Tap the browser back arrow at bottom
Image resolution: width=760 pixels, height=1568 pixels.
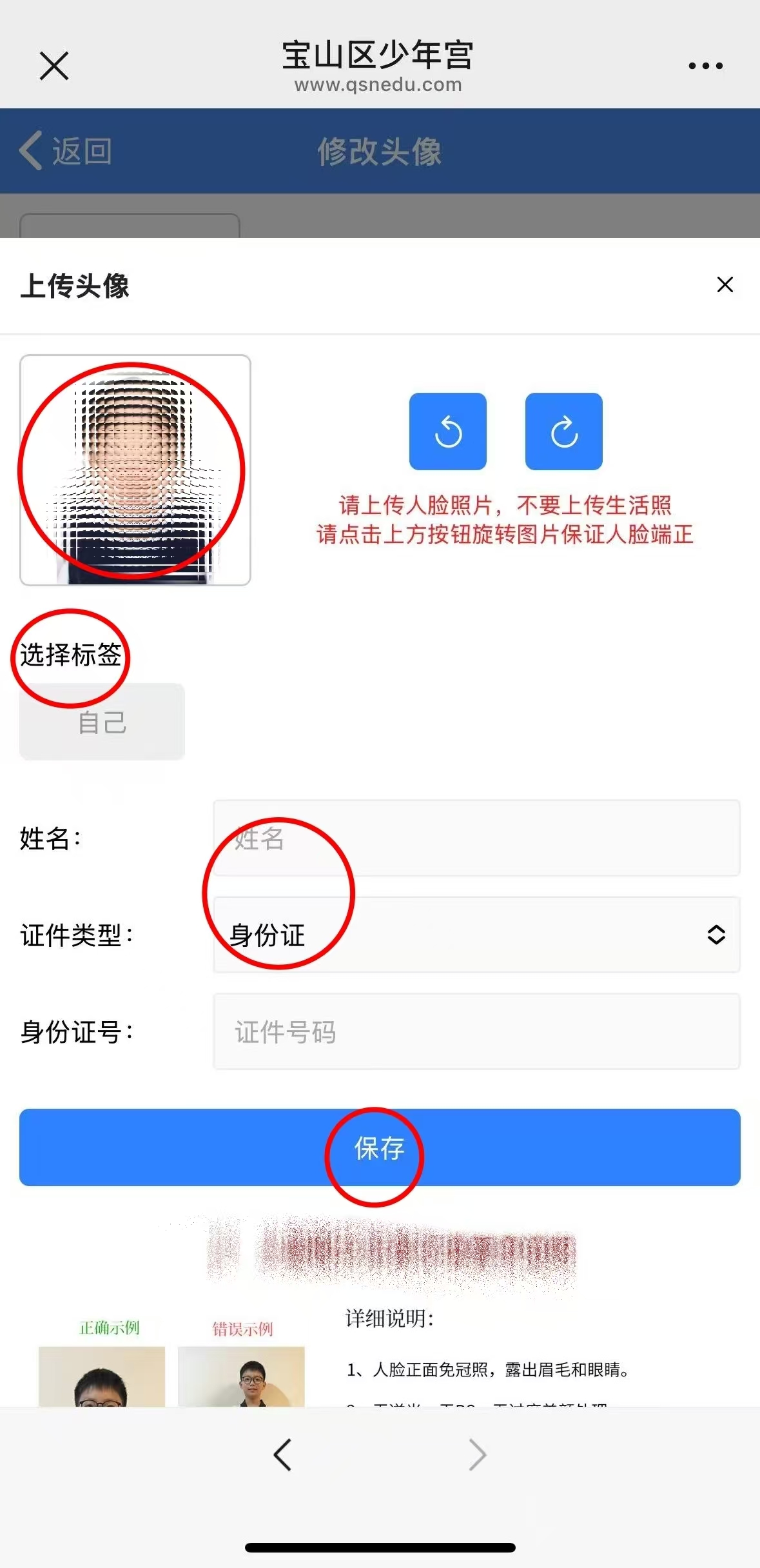[282, 1454]
